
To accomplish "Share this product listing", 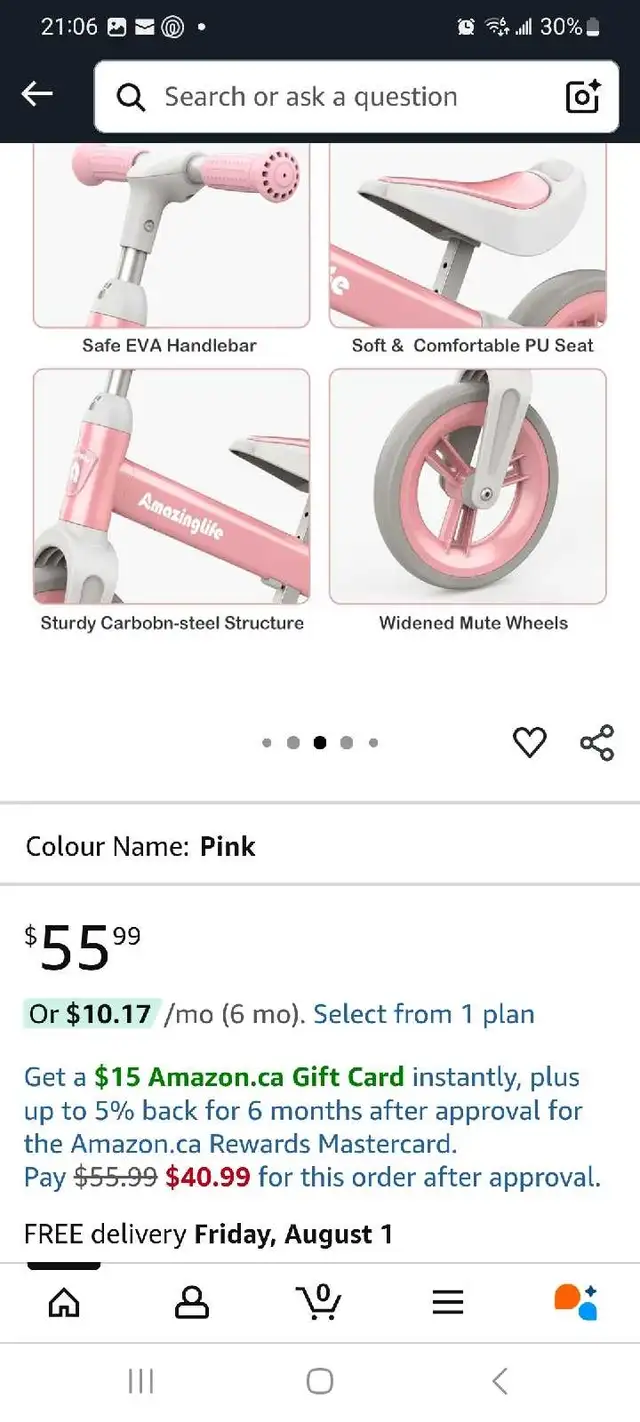I will point(597,742).
